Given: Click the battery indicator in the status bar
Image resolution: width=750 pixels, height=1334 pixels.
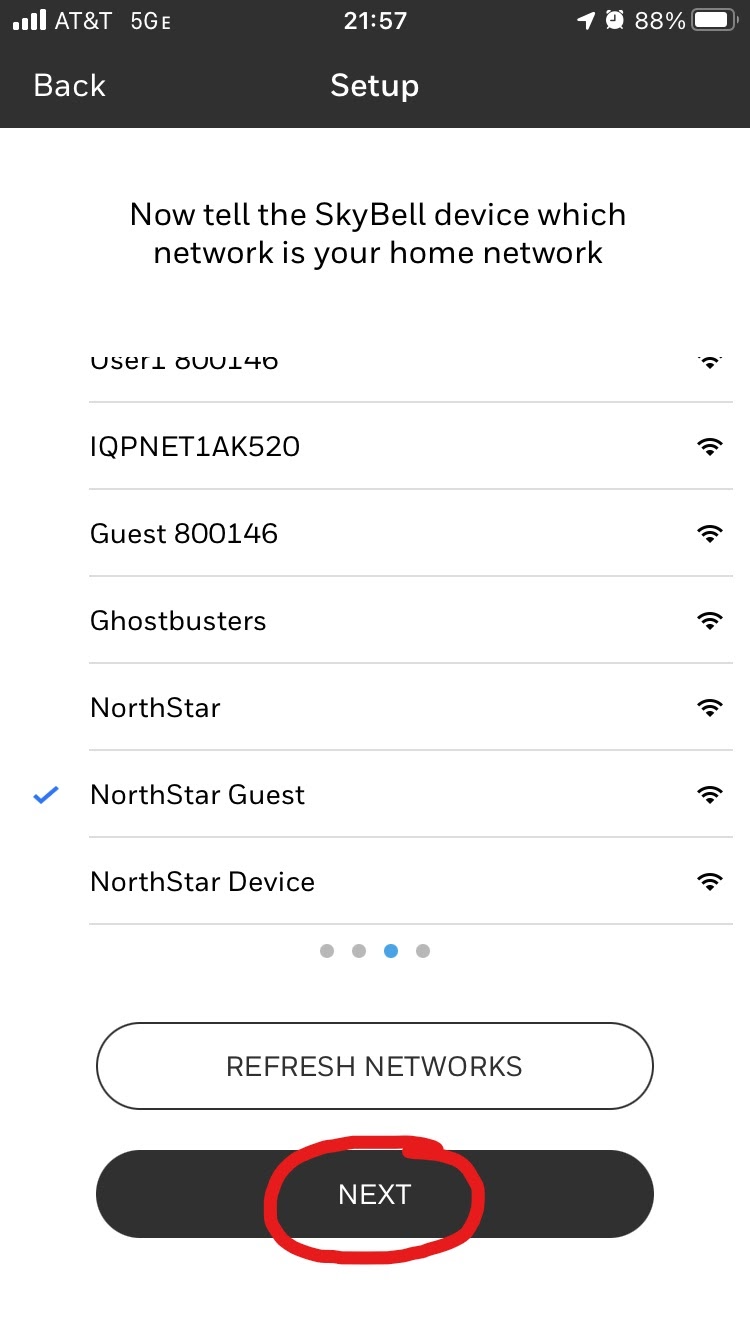Looking at the screenshot, I should coord(714,19).
